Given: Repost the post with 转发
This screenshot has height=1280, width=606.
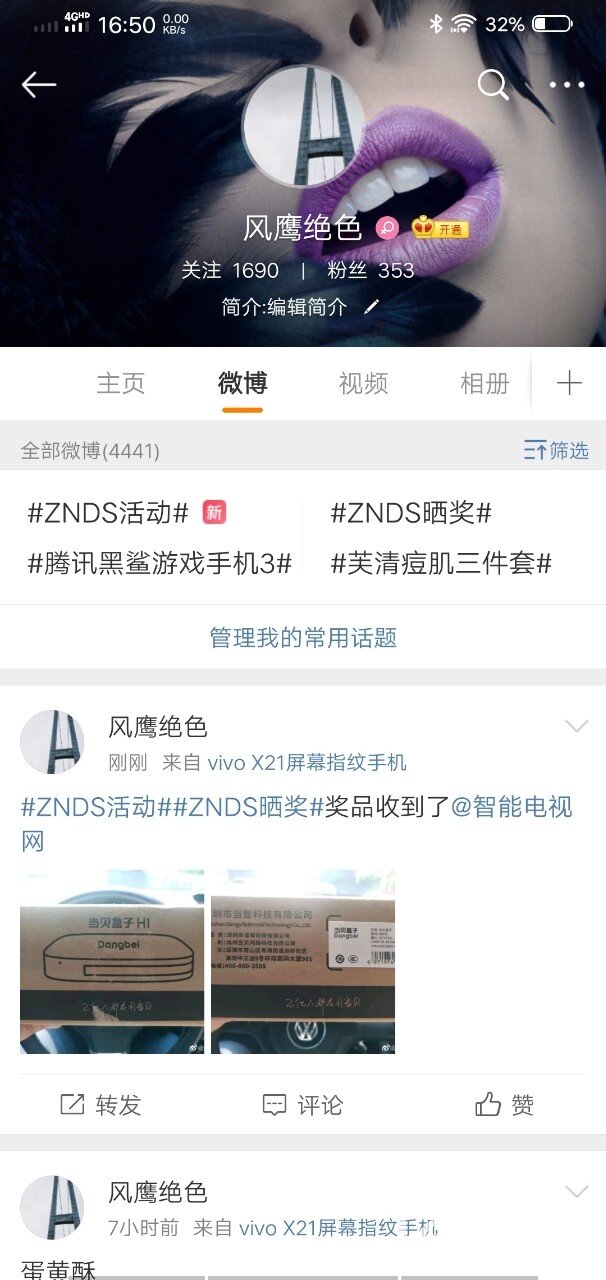Looking at the screenshot, I should (101, 1104).
